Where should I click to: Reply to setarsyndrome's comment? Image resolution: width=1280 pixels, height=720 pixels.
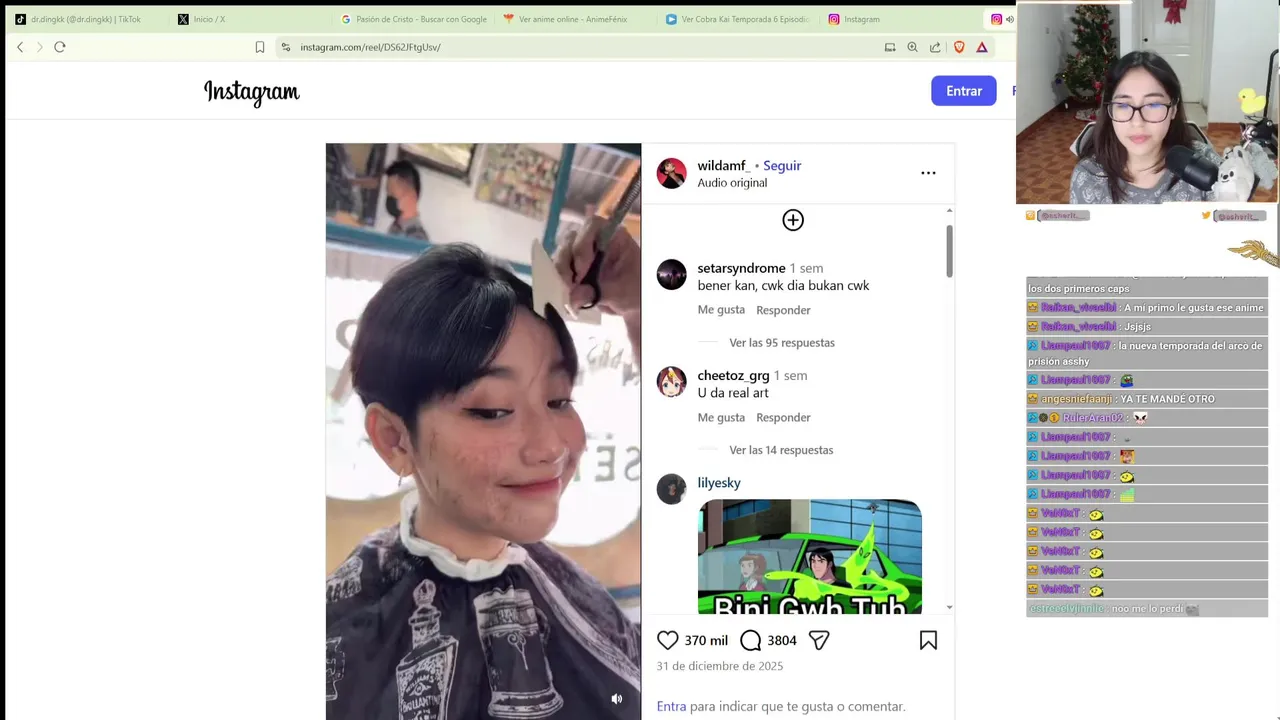pyautogui.click(x=783, y=310)
